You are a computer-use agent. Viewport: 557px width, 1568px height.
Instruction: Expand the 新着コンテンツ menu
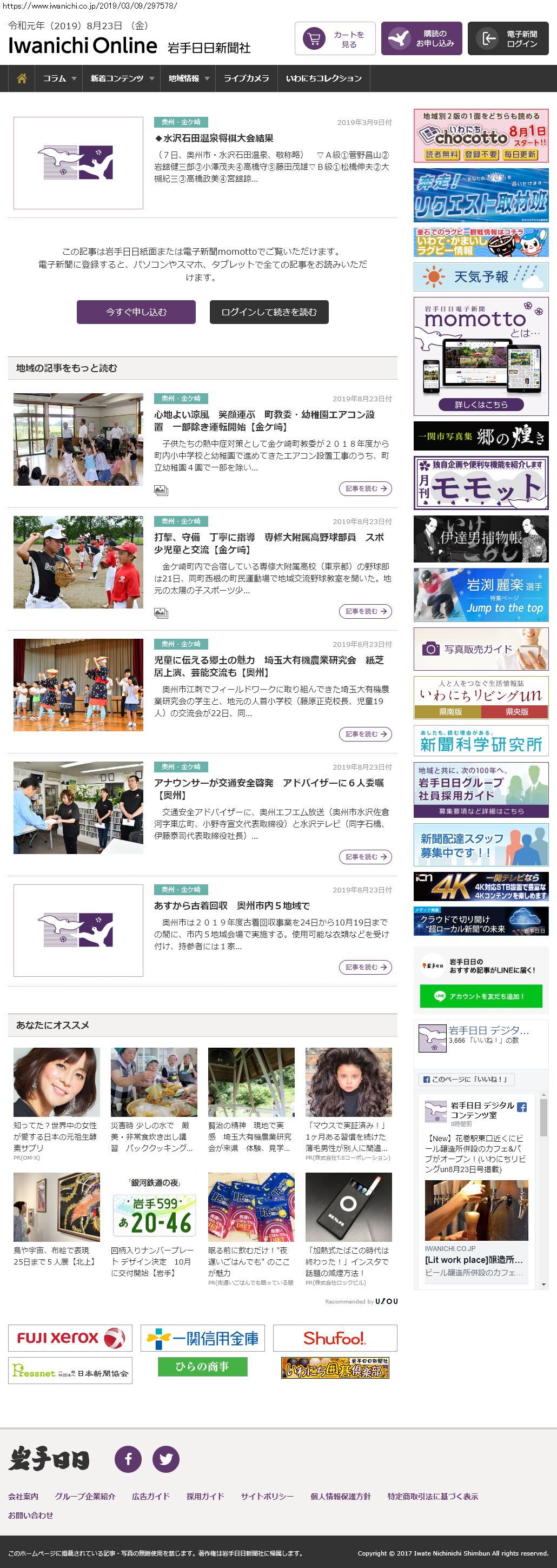tap(122, 78)
